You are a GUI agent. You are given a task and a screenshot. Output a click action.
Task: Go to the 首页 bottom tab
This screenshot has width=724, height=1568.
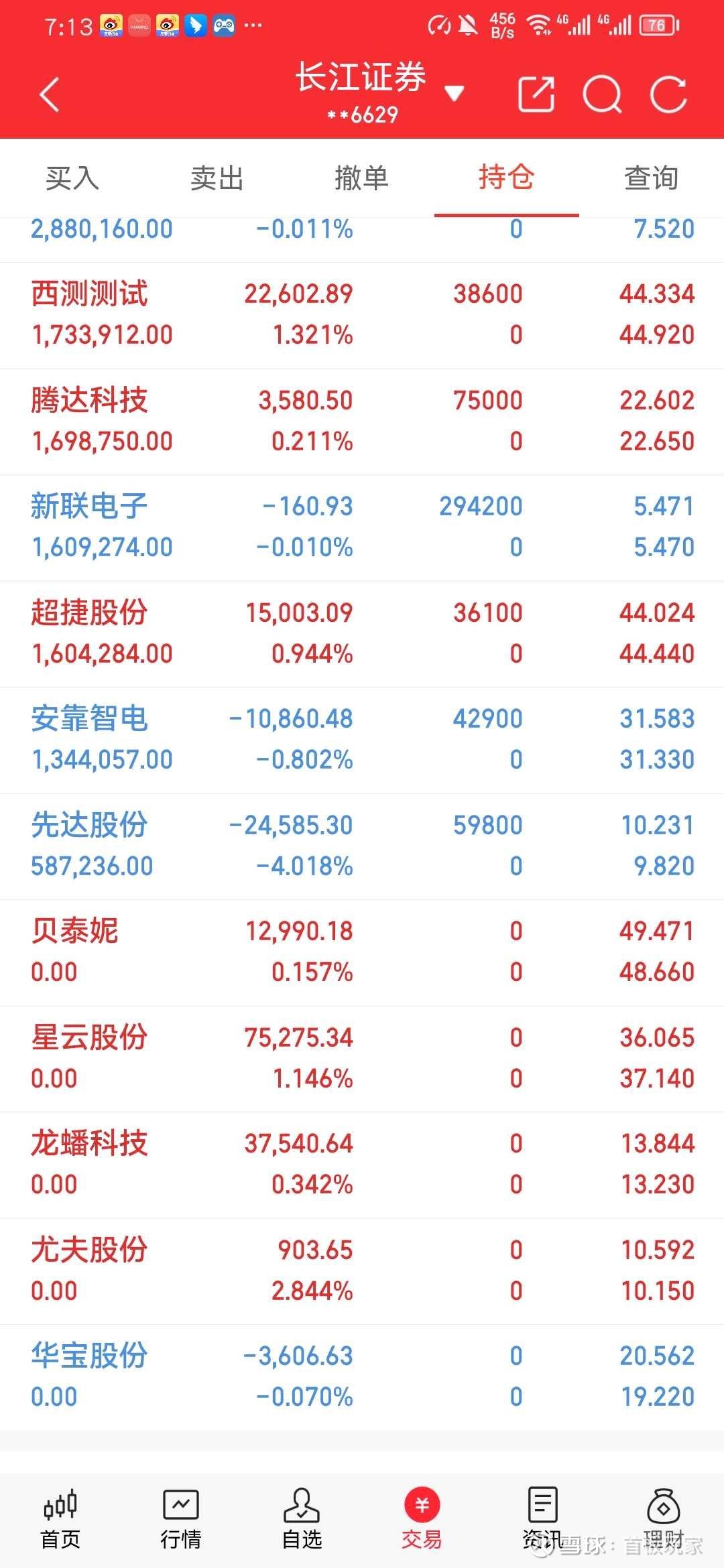60,1518
